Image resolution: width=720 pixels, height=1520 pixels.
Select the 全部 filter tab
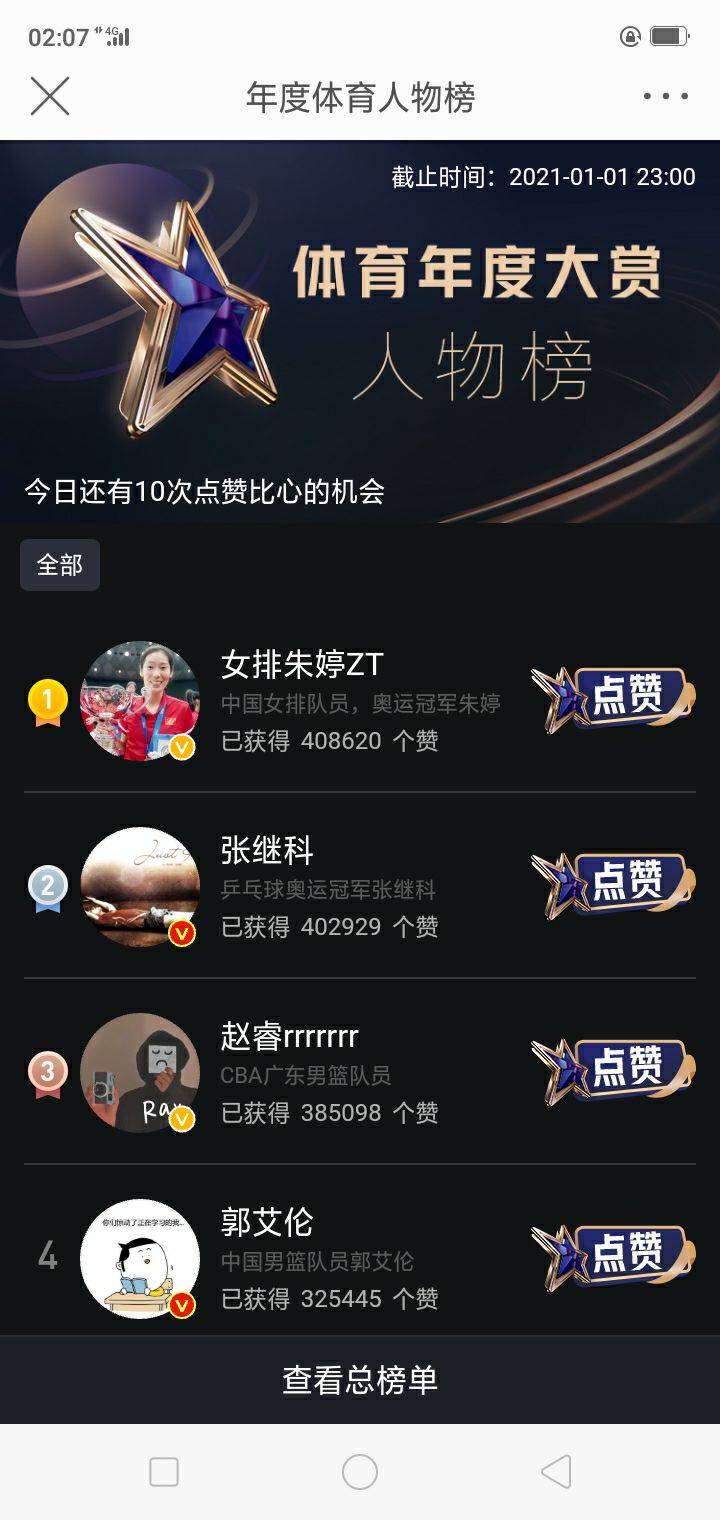pyautogui.click(x=60, y=564)
